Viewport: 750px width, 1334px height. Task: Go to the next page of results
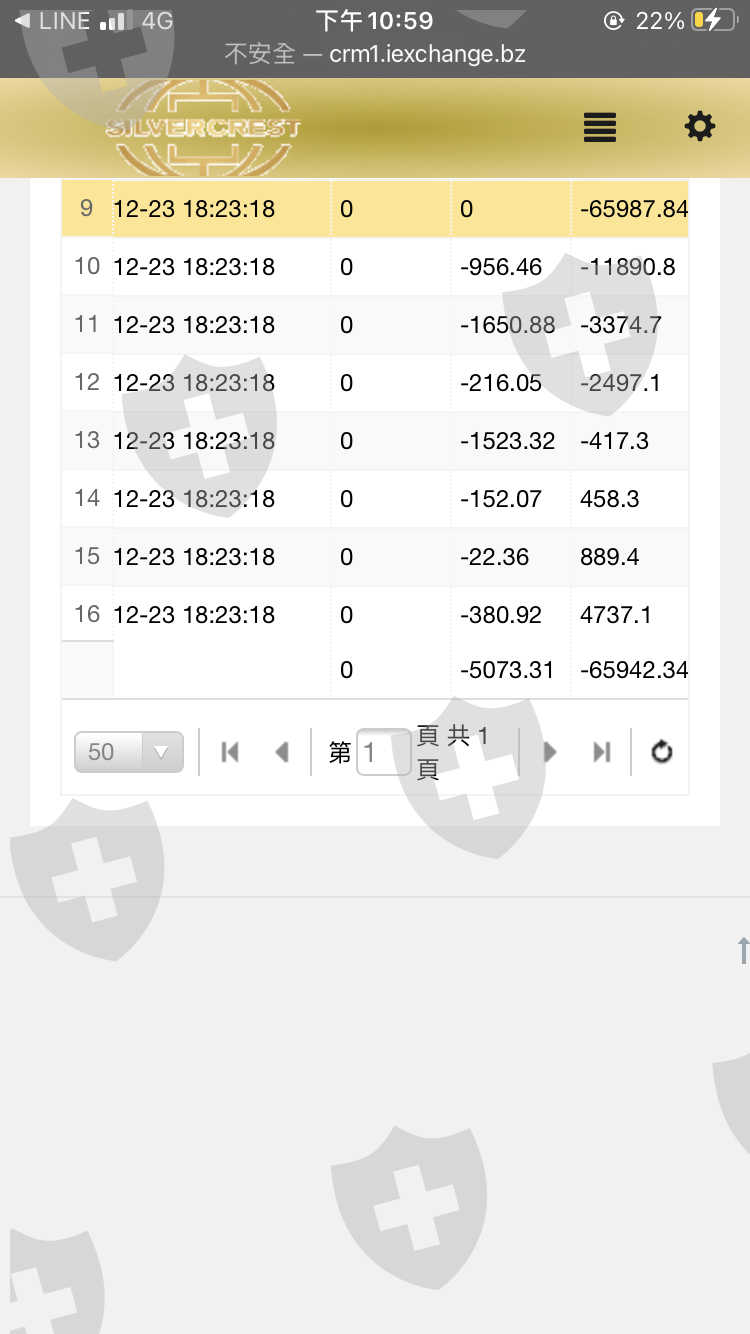pos(549,752)
